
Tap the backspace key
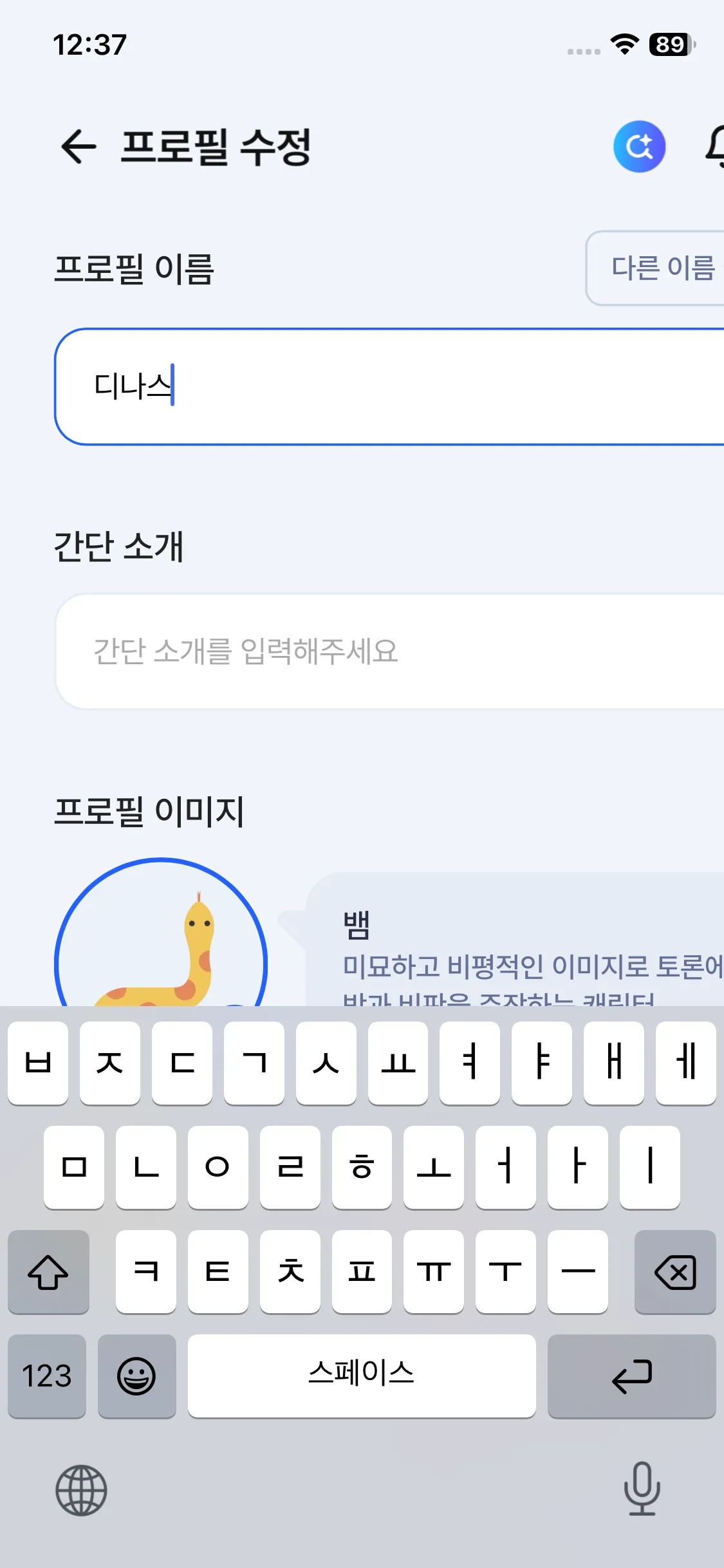[x=674, y=1272]
